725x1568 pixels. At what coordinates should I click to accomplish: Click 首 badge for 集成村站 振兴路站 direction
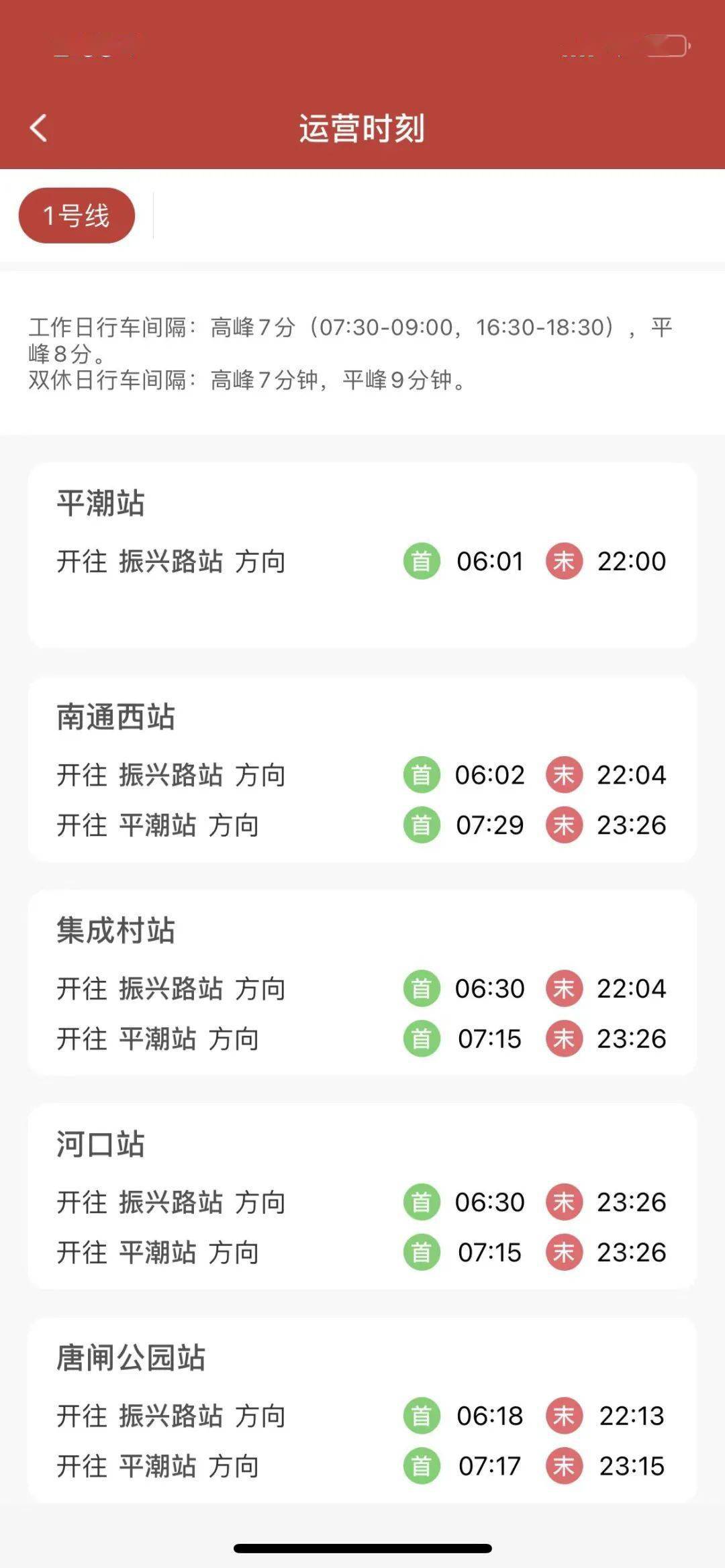pos(421,988)
